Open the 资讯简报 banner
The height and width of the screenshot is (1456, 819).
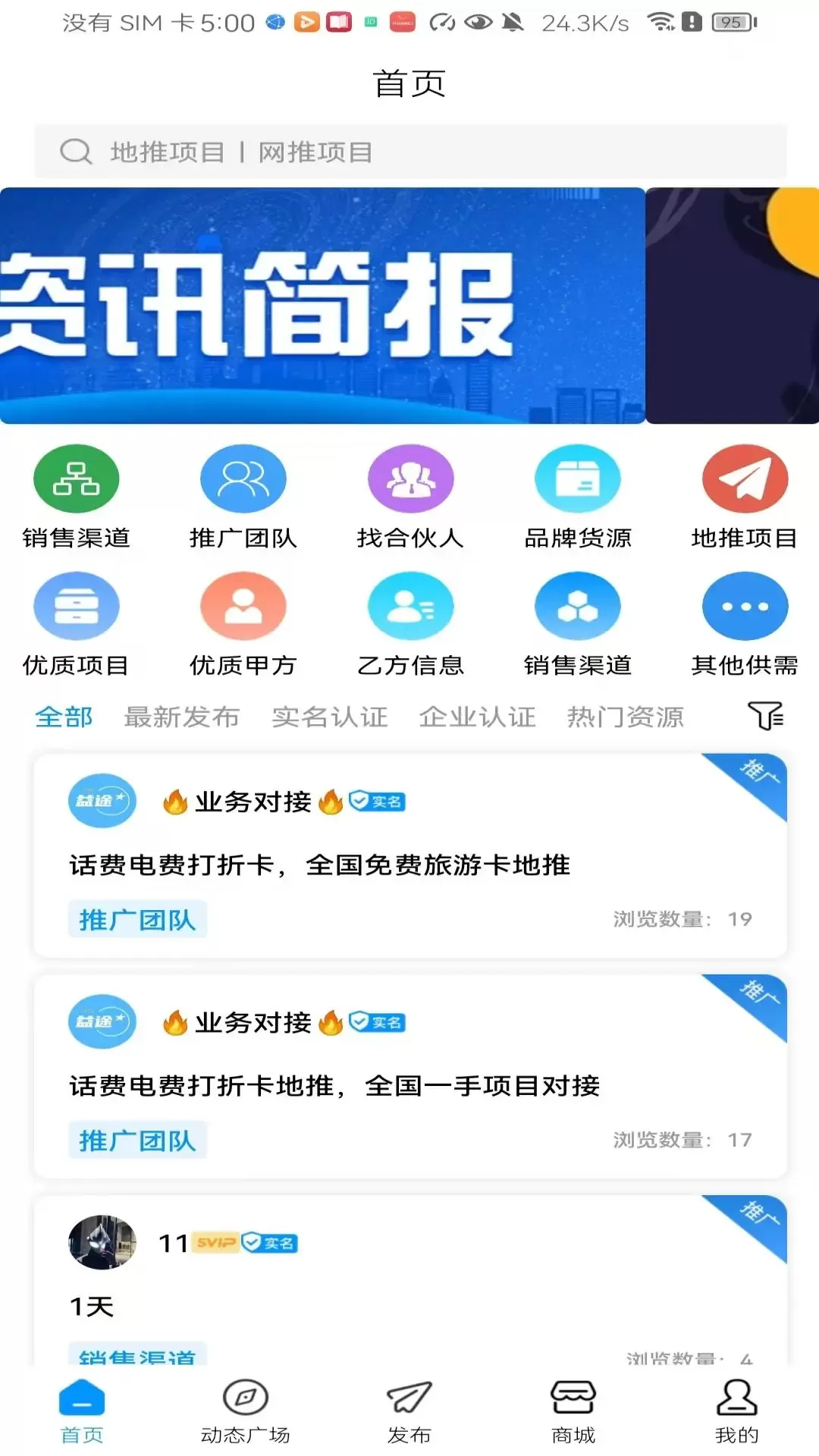[322, 306]
